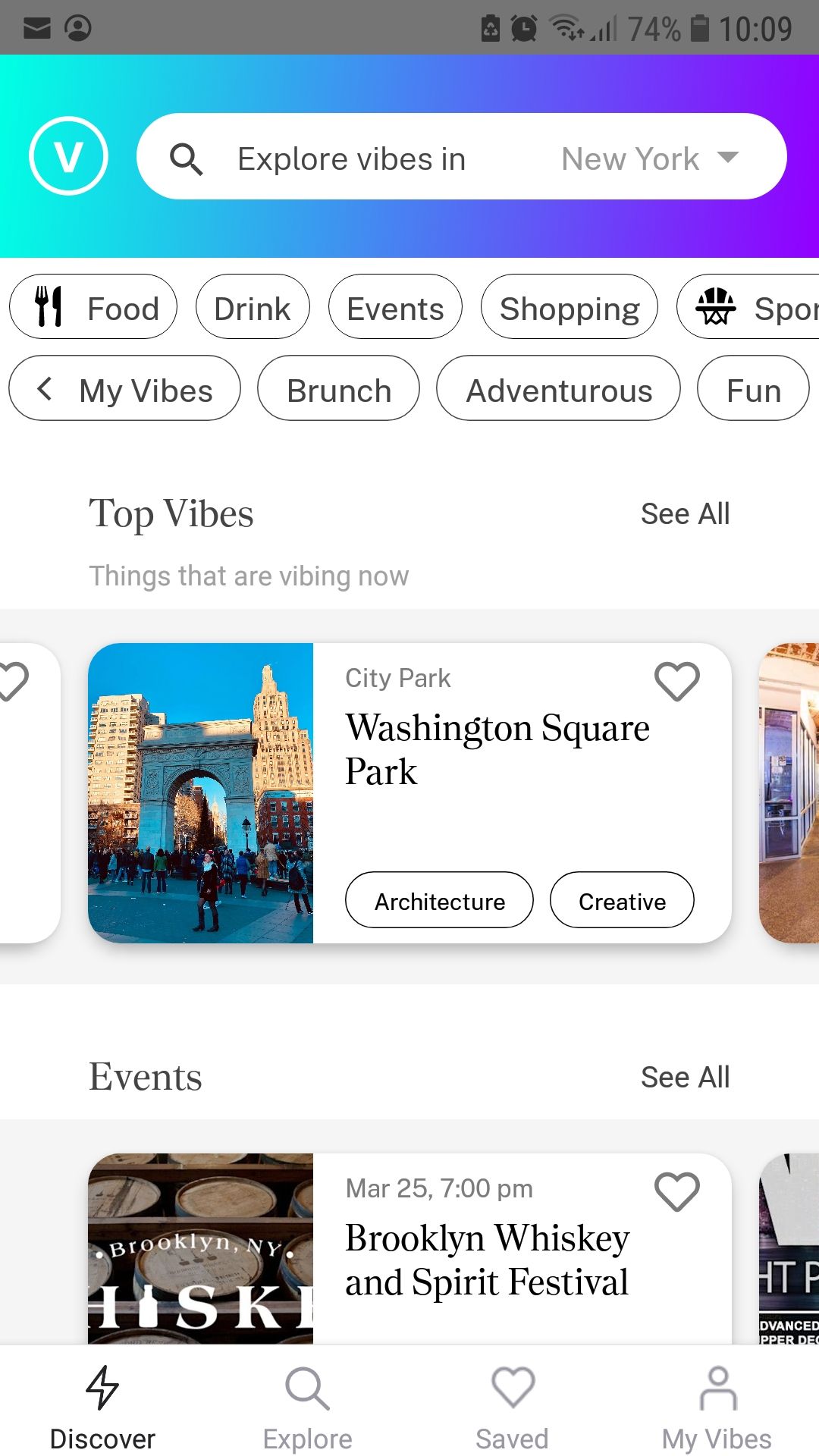The image size is (819, 1456).
Task: Open the Vibemap logo profile icon
Action: click(68, 156)
